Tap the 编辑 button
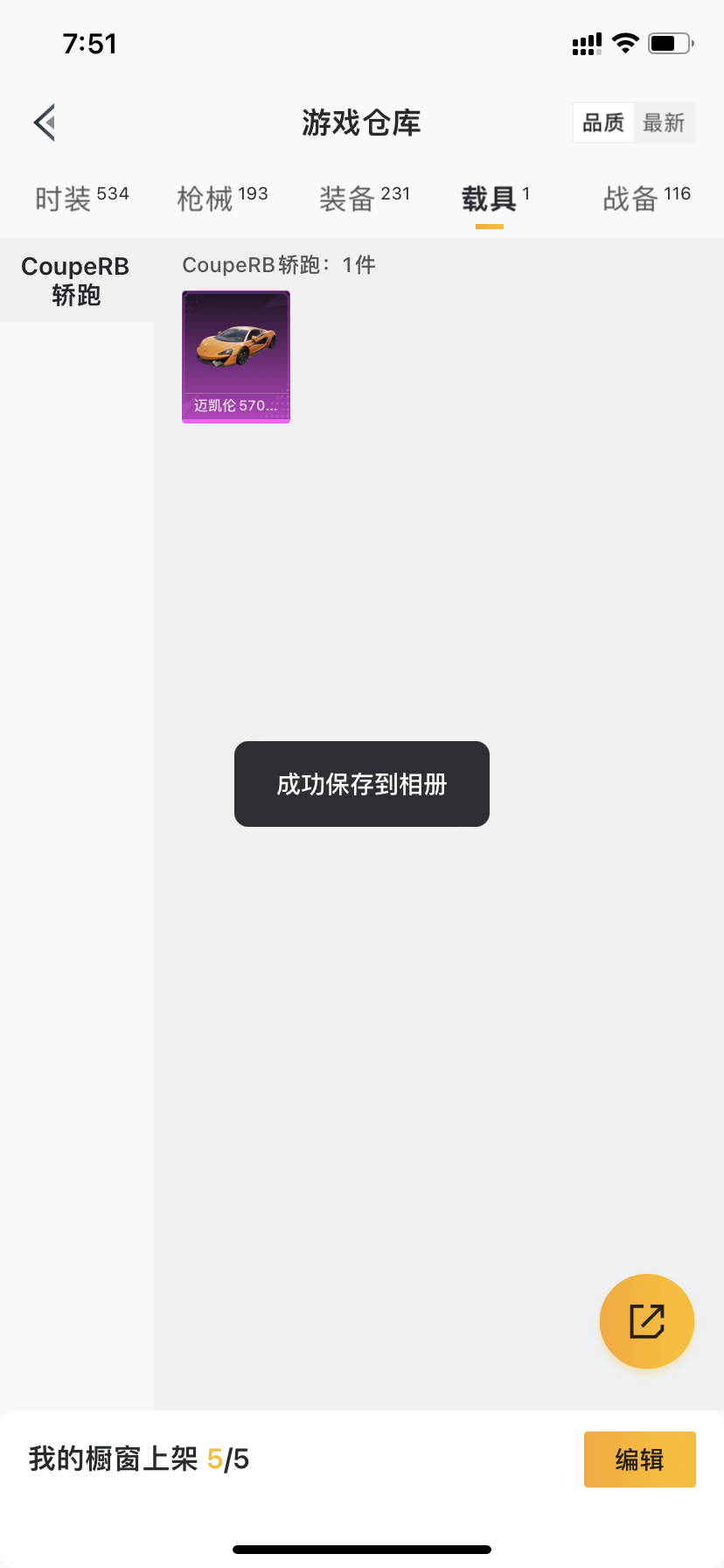 (x=639, y=1459)
